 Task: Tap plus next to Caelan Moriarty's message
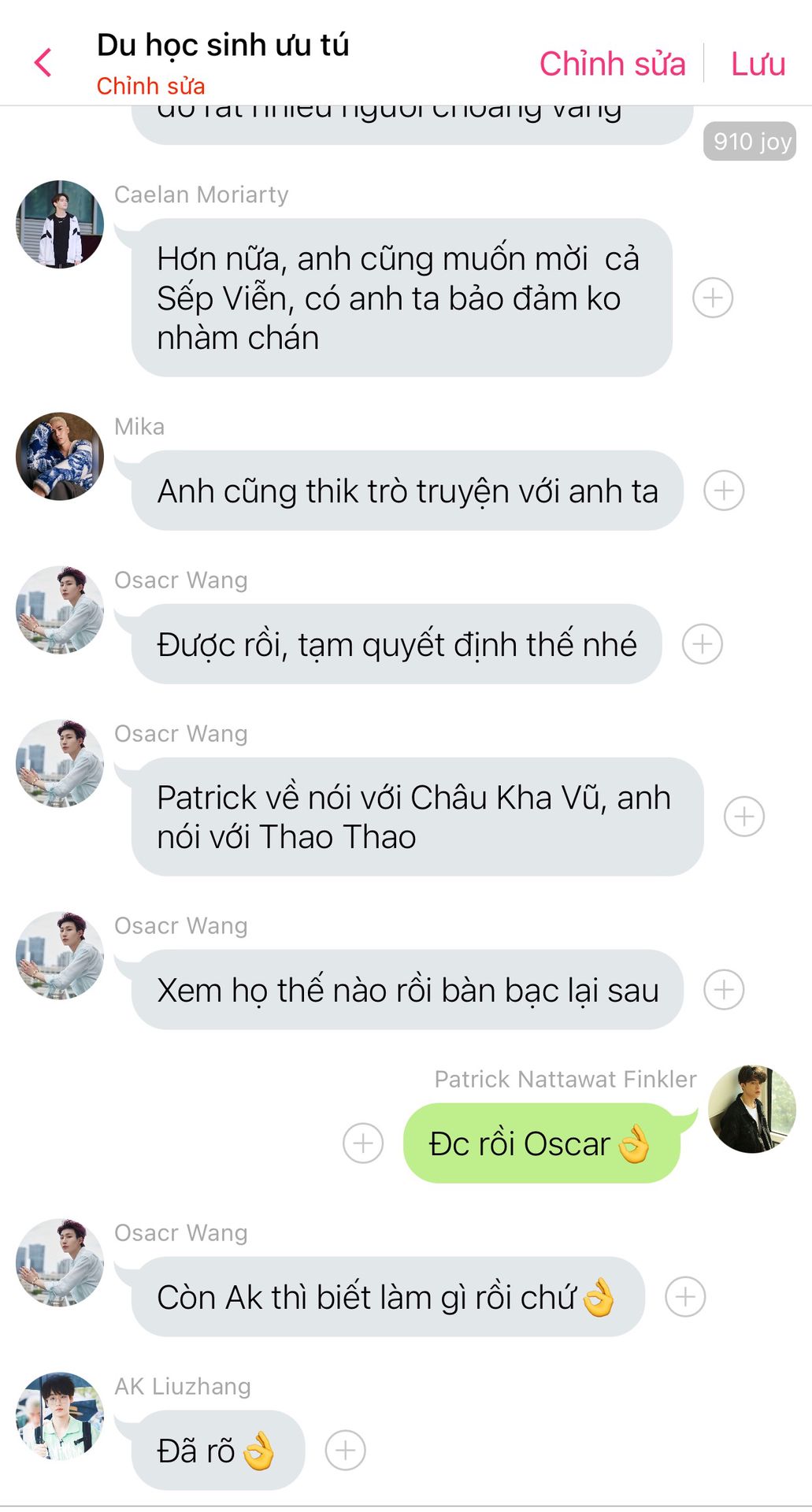[x=713, y=298]
